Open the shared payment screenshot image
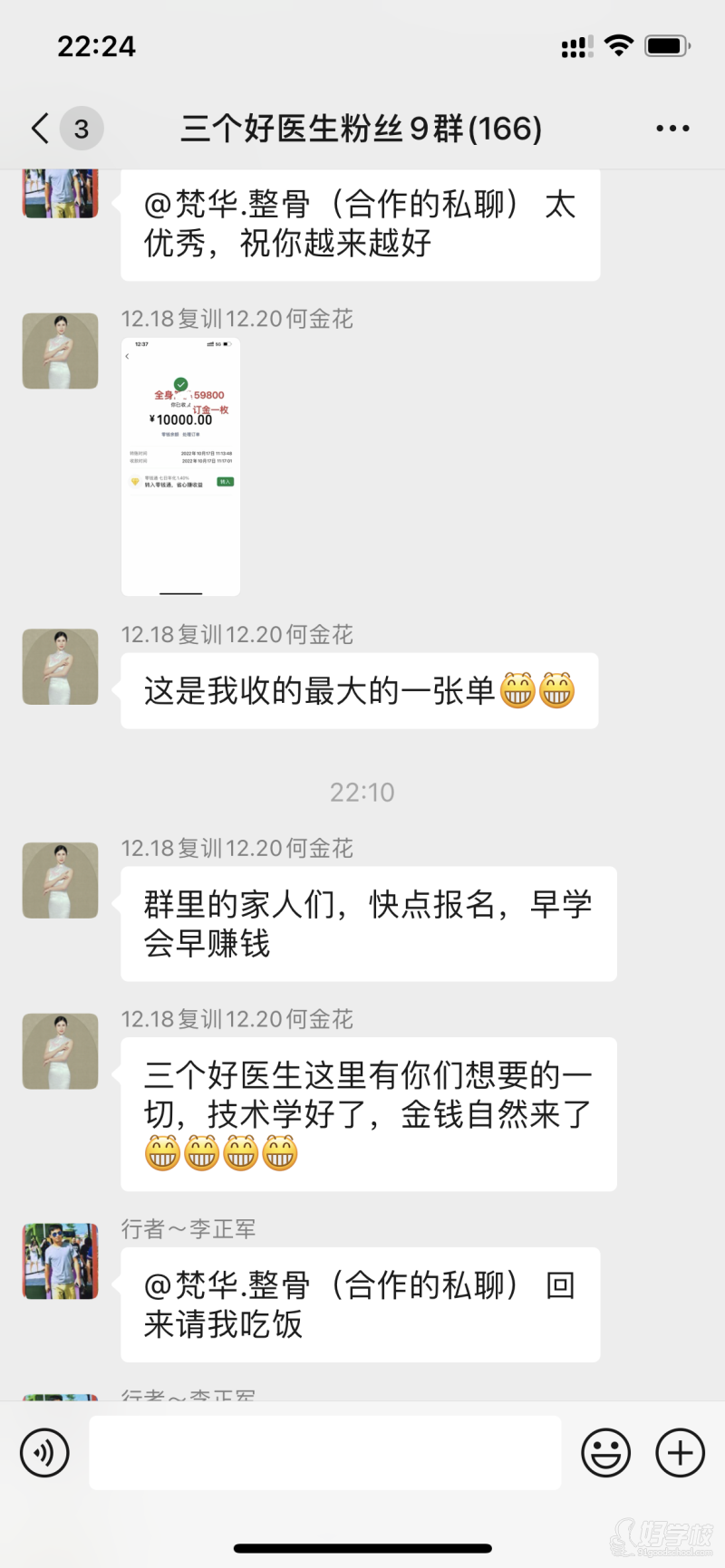 (181, 467)
